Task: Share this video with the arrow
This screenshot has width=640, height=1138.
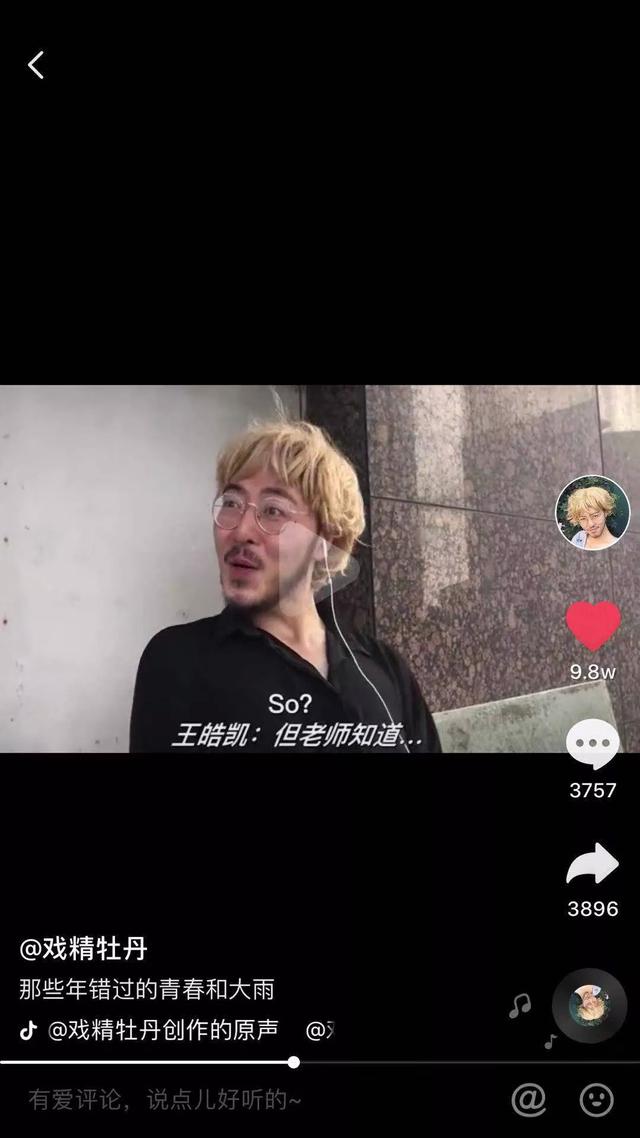Action: [x=592, y=864]
